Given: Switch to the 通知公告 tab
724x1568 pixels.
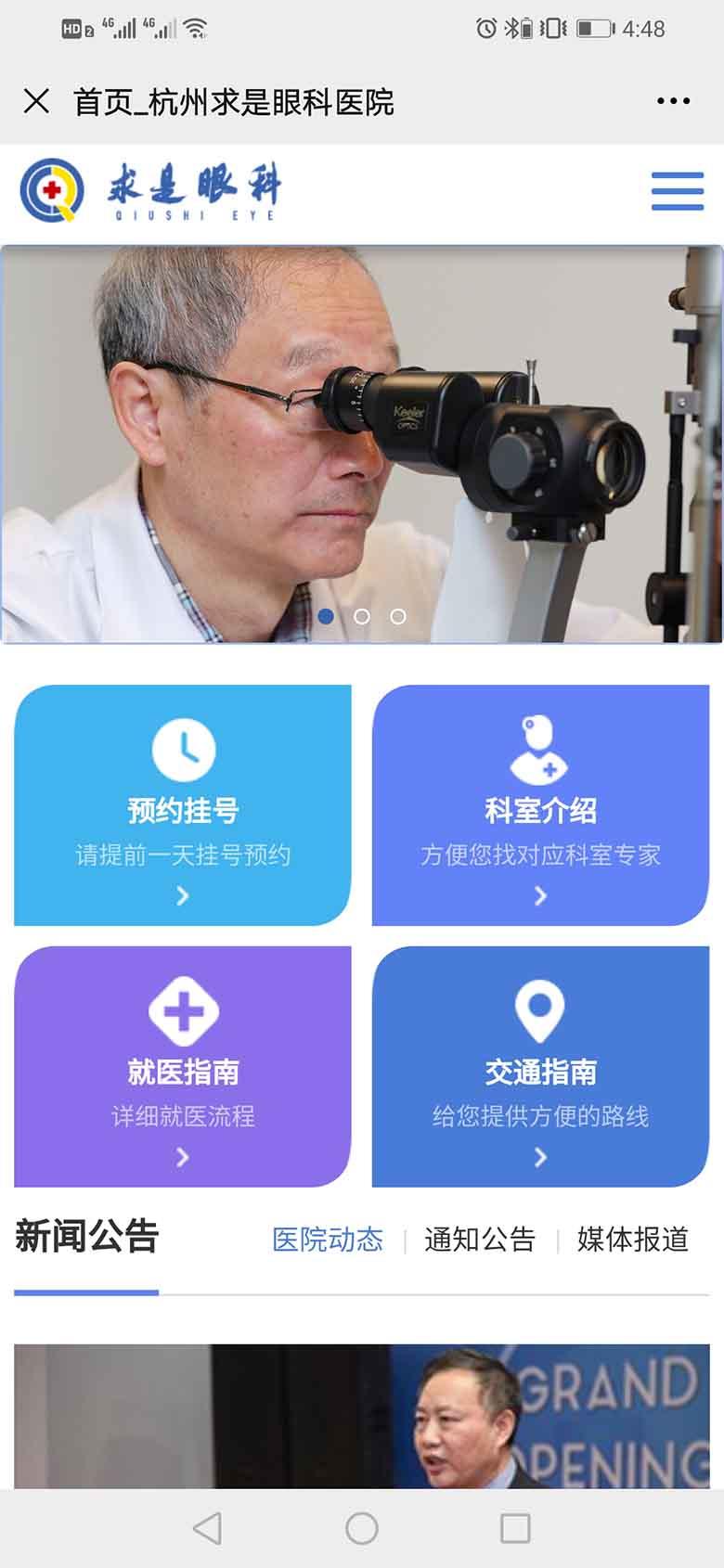Looking at the screenshot, I should coord(480,1239).
